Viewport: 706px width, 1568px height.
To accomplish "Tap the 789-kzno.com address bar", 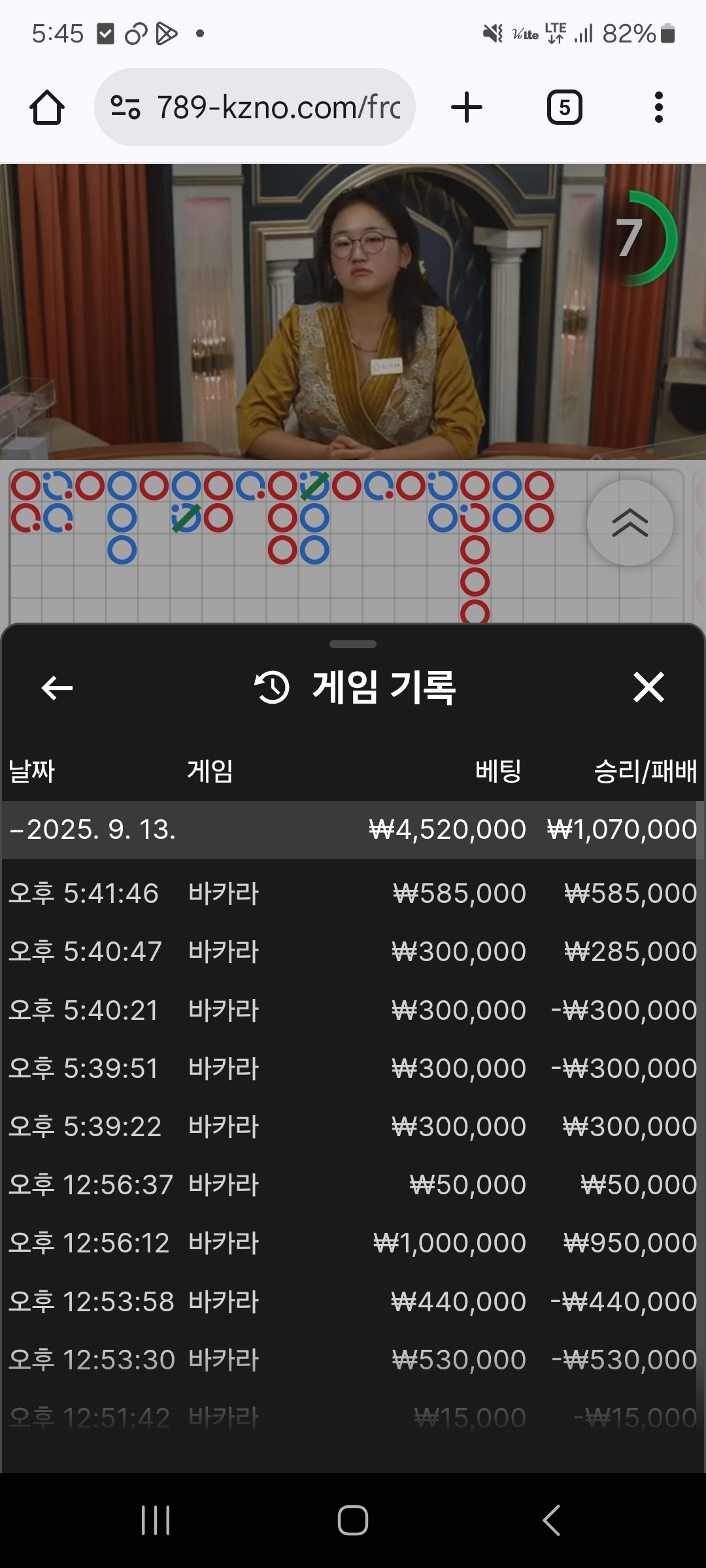I will 255,108.
